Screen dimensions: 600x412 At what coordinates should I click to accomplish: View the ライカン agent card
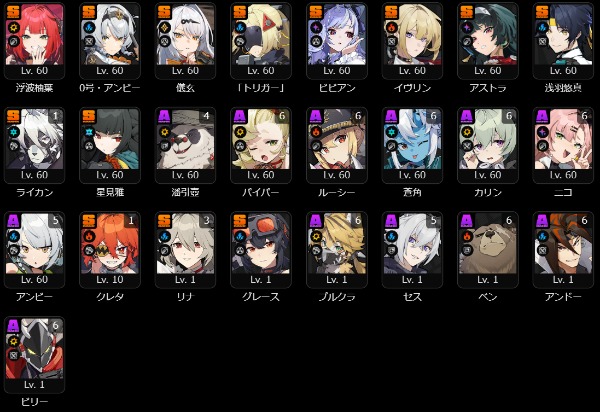(35, 145)
